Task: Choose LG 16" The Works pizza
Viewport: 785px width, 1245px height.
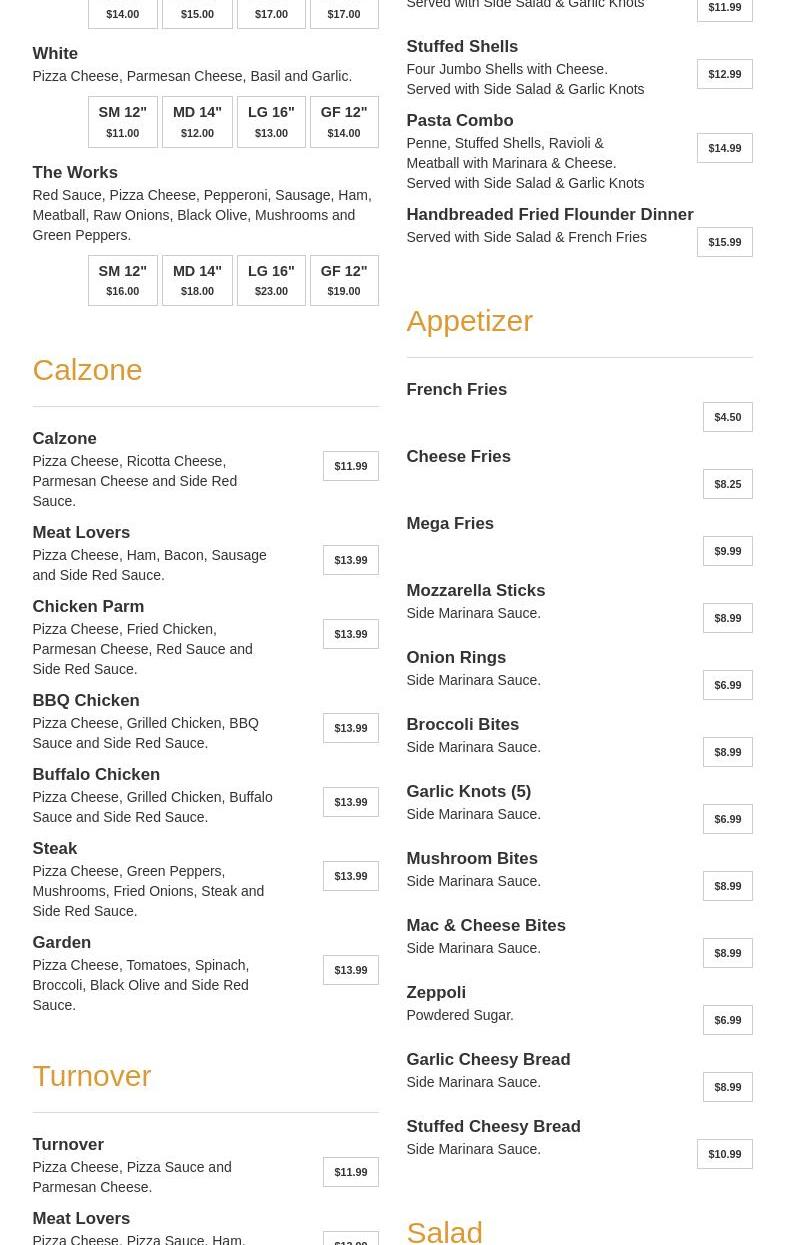Action: click(x=271, y=280)
